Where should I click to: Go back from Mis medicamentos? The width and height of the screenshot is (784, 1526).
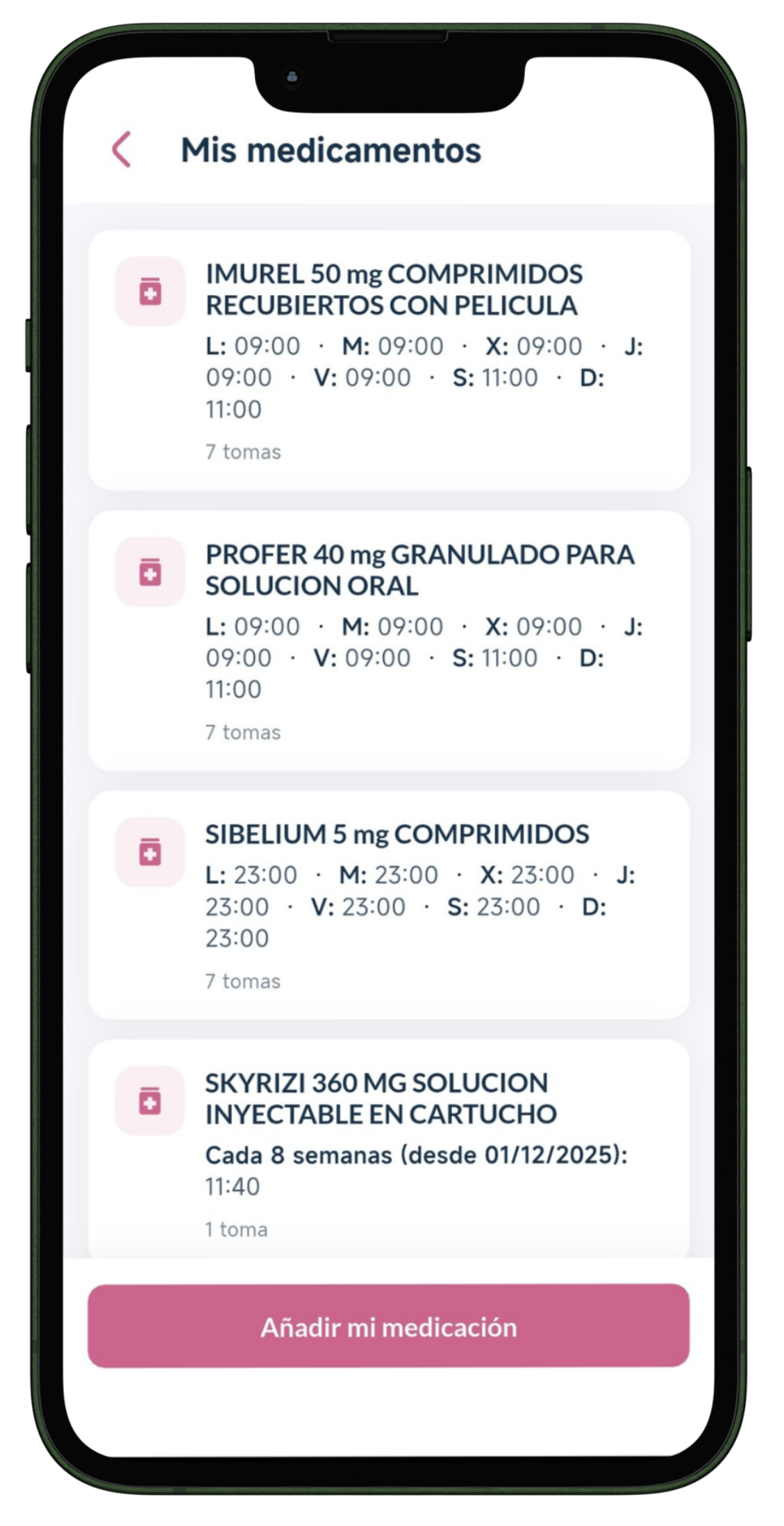122,149
